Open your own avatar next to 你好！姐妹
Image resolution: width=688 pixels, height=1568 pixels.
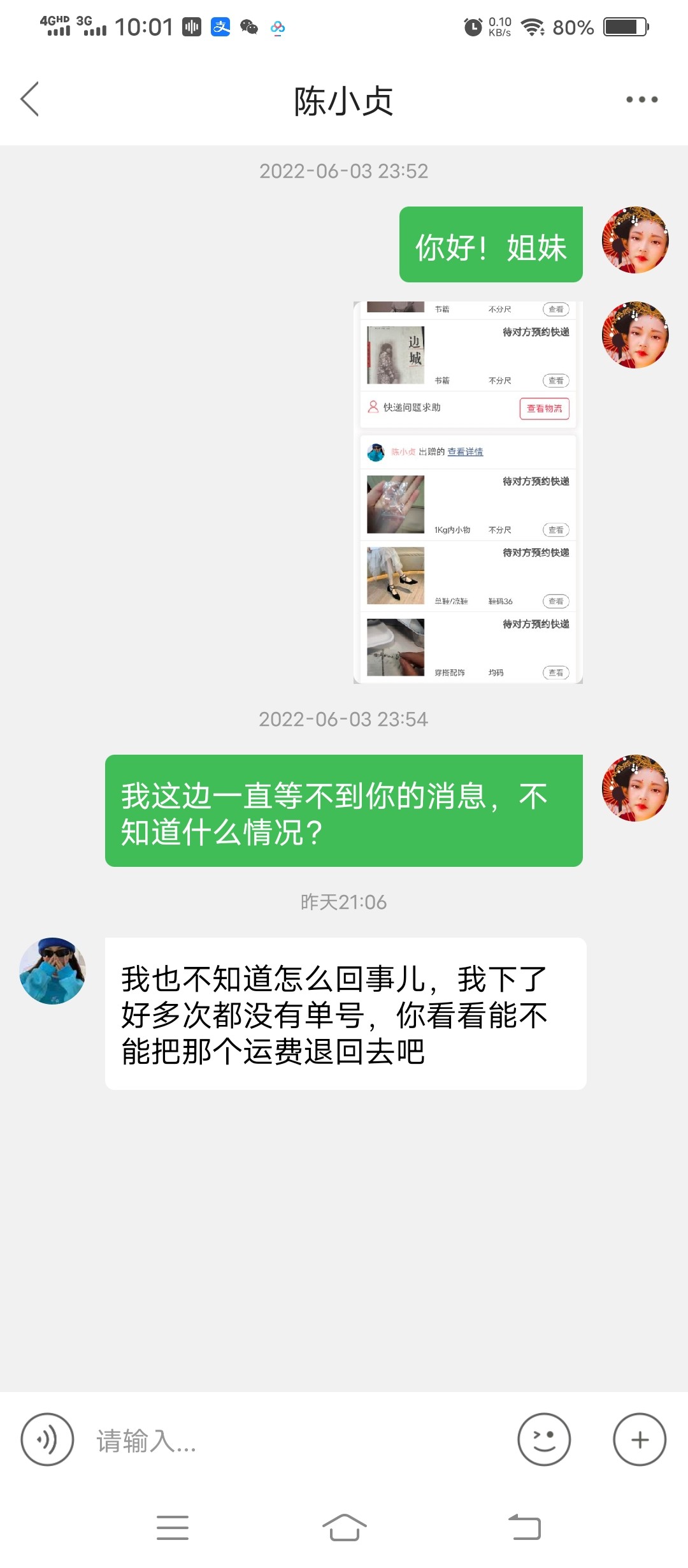635,240
